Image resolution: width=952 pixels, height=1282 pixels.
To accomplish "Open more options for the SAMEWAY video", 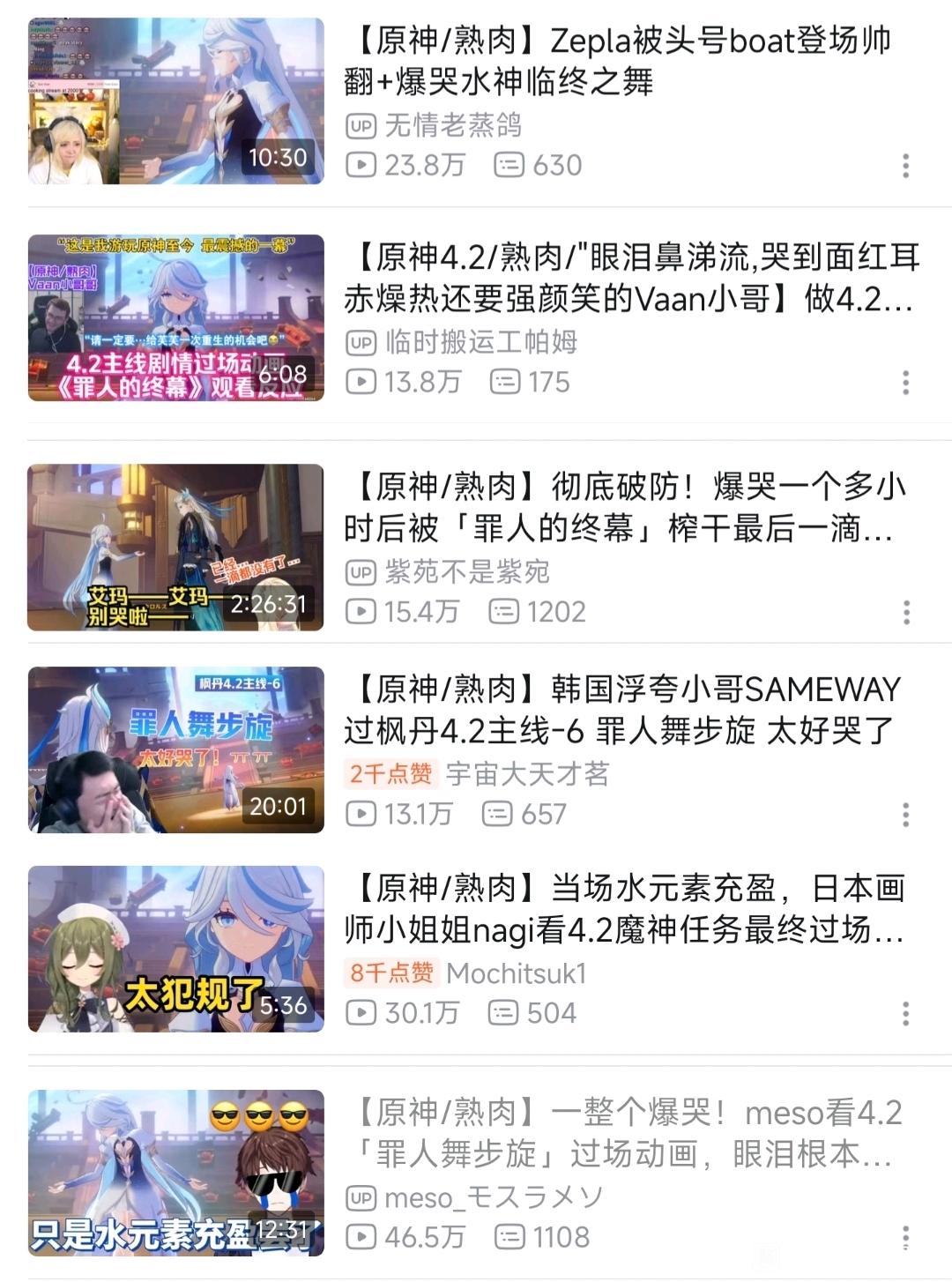I will pos(905,815).
